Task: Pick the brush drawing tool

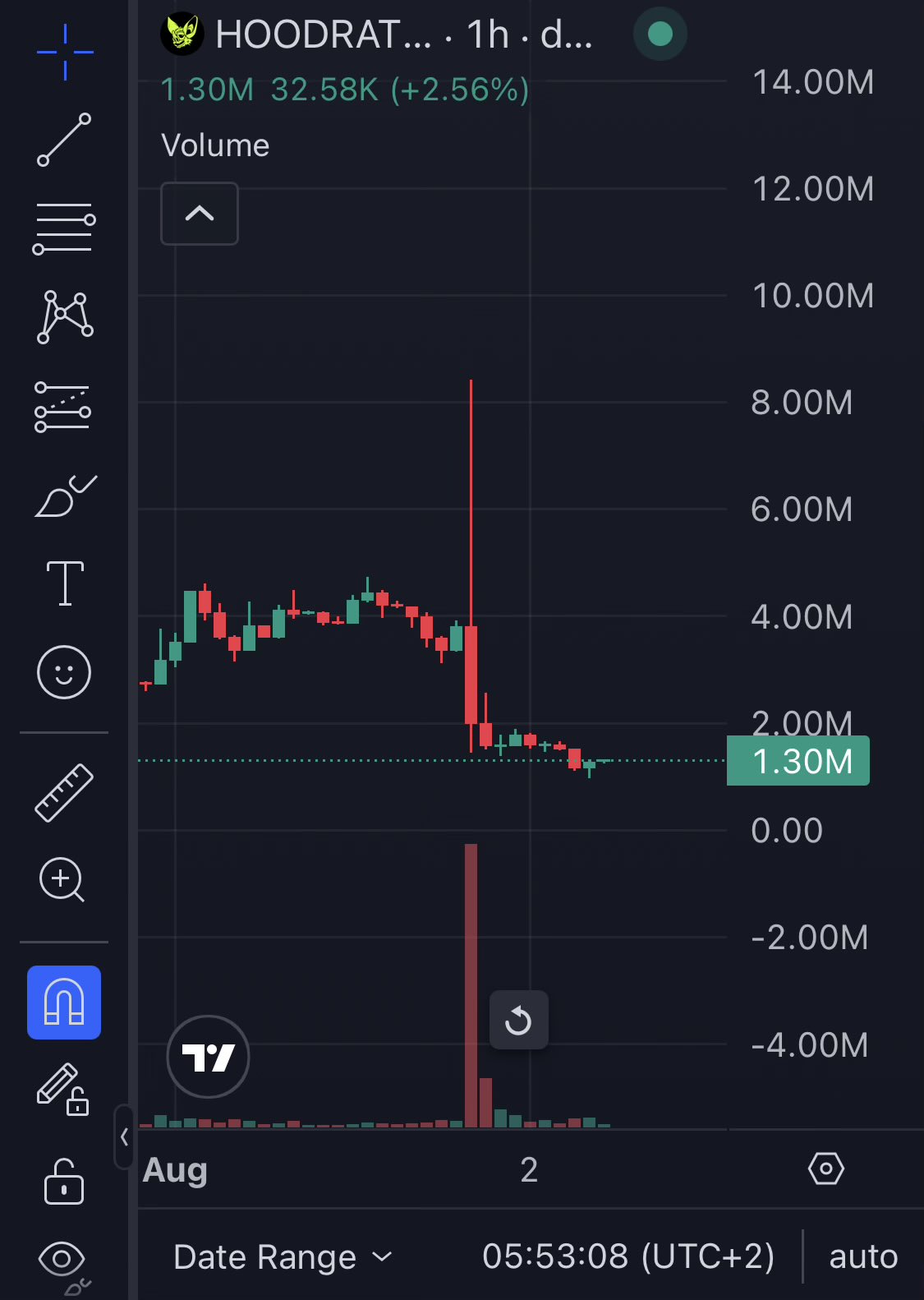Action: (66, 496)
